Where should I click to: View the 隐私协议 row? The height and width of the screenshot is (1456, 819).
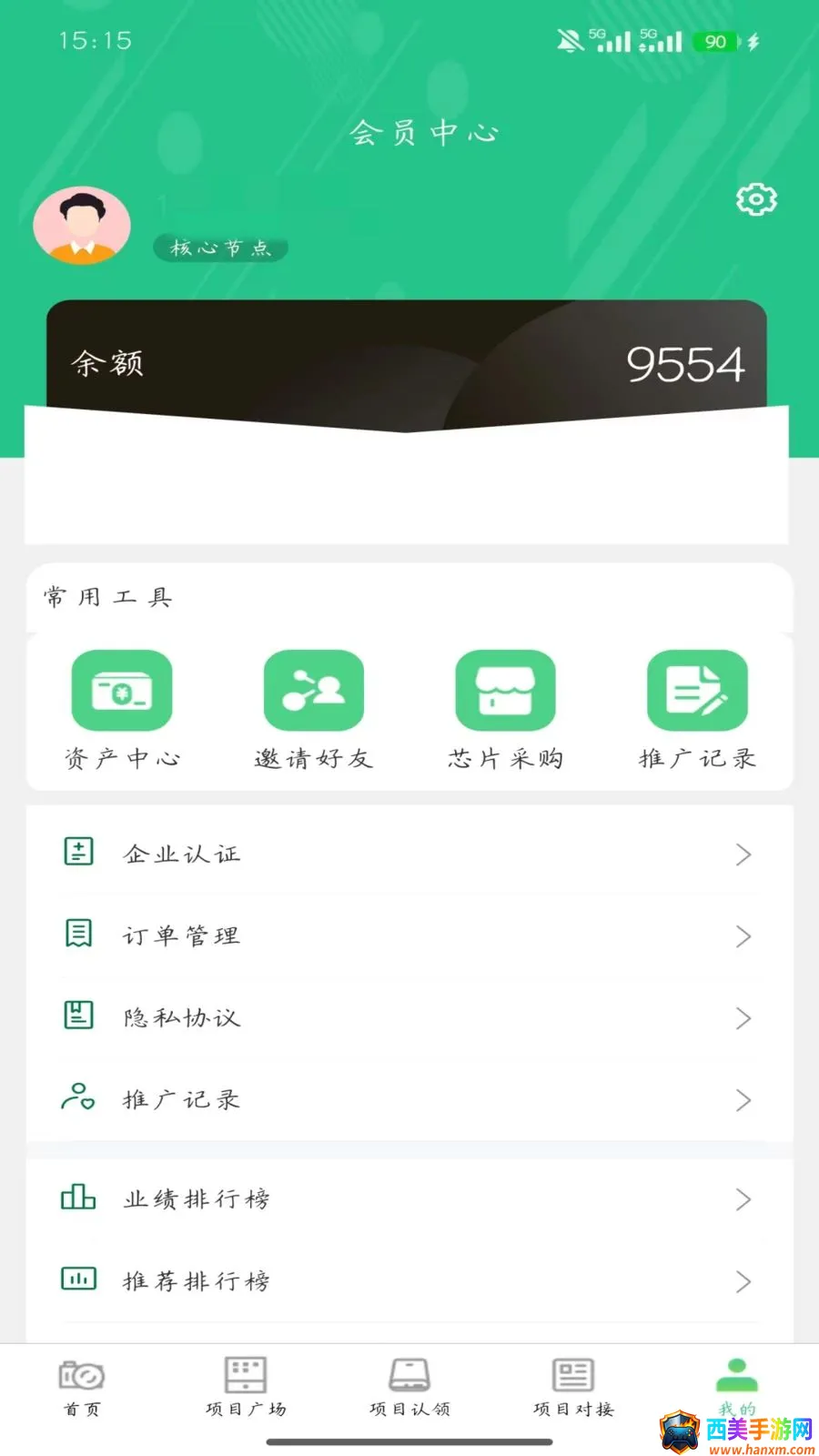click(x=409, y=1017)
